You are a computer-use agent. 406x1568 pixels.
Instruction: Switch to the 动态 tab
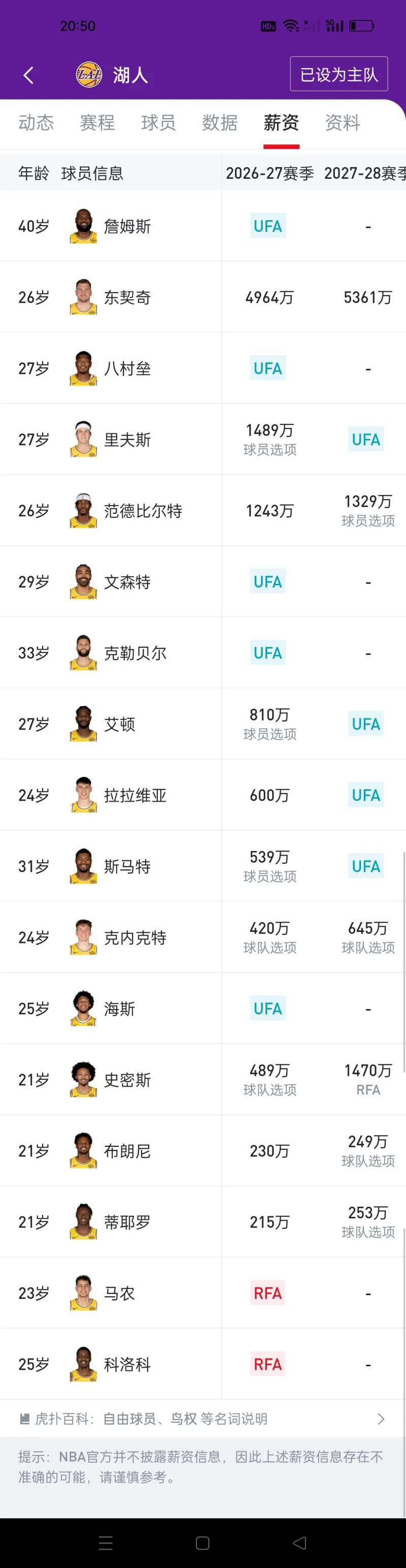tap(36, 123)
